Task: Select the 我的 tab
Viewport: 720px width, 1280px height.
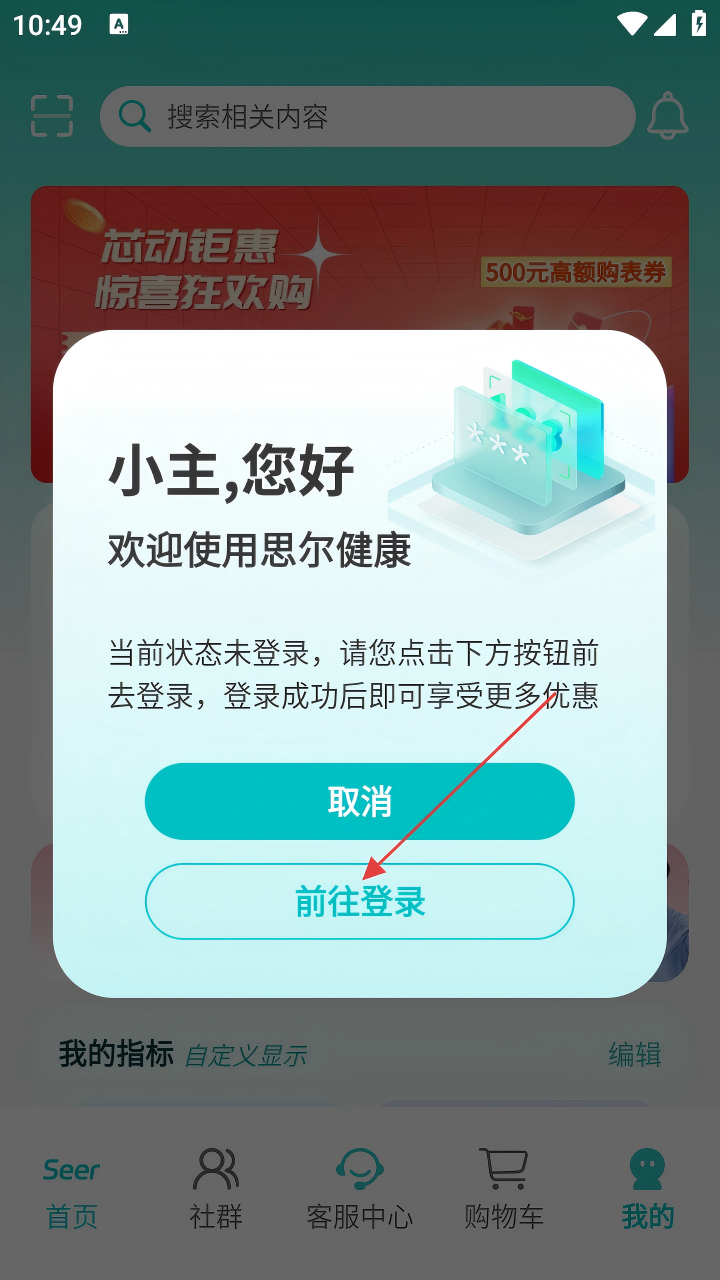Action: (647, 1192)
